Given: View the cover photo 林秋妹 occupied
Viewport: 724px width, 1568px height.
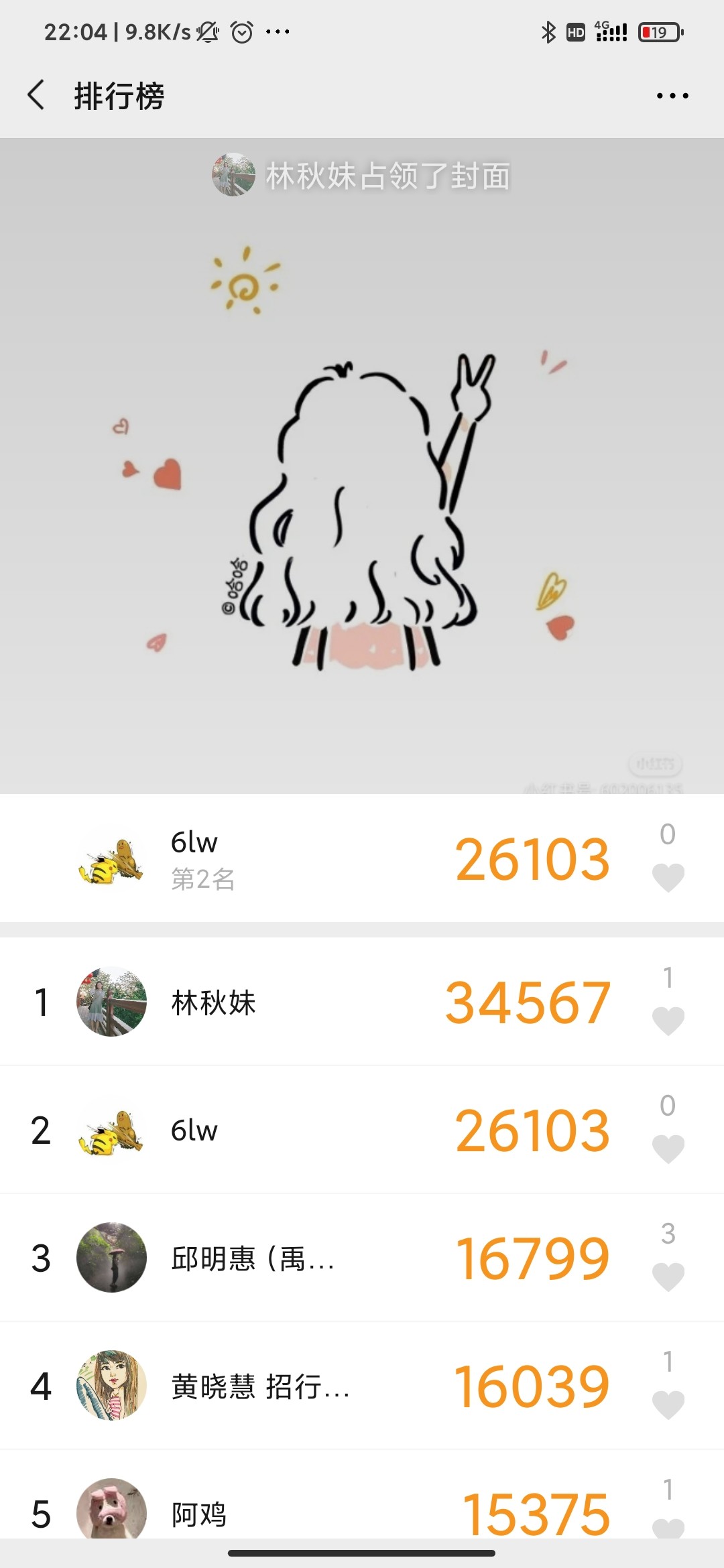Looking at the screenshot, I should point(362,466).
